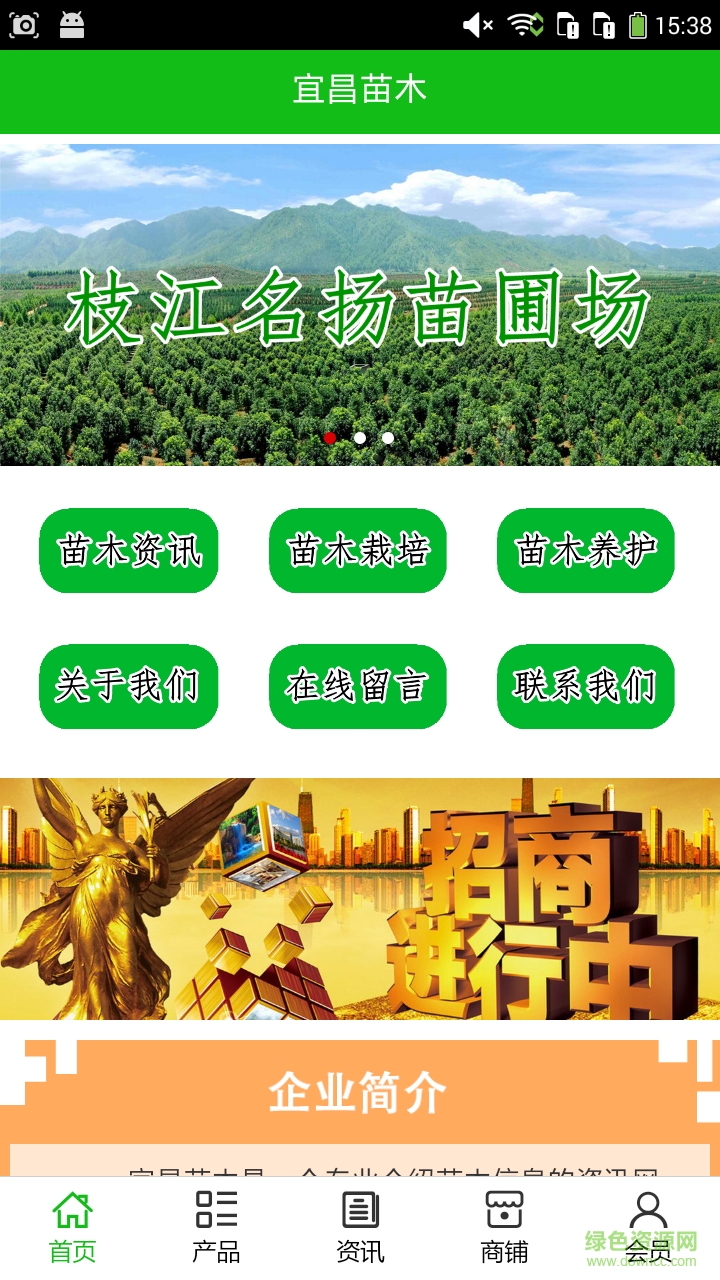Open 苗木养护 maintenance section

pos(585,553)
